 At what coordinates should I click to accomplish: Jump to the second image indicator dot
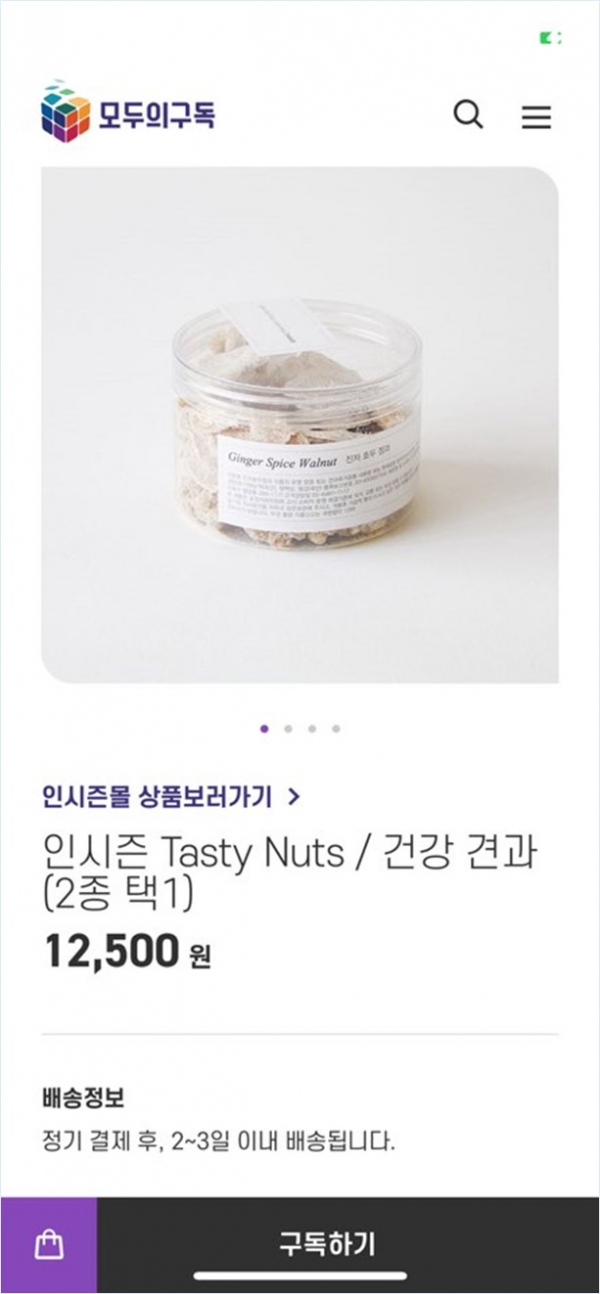tap(288, 729)
